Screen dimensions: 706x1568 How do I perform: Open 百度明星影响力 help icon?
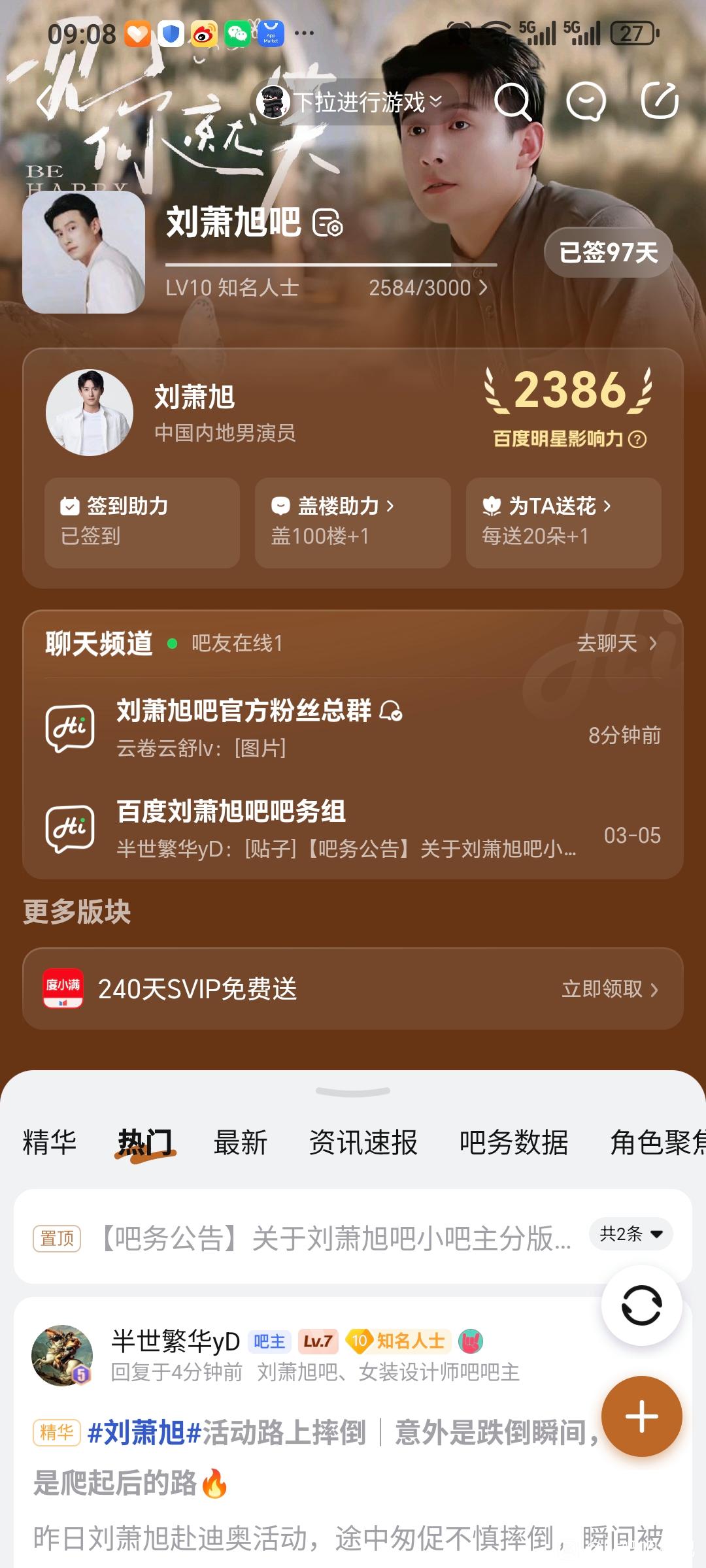tap(637, 439)
